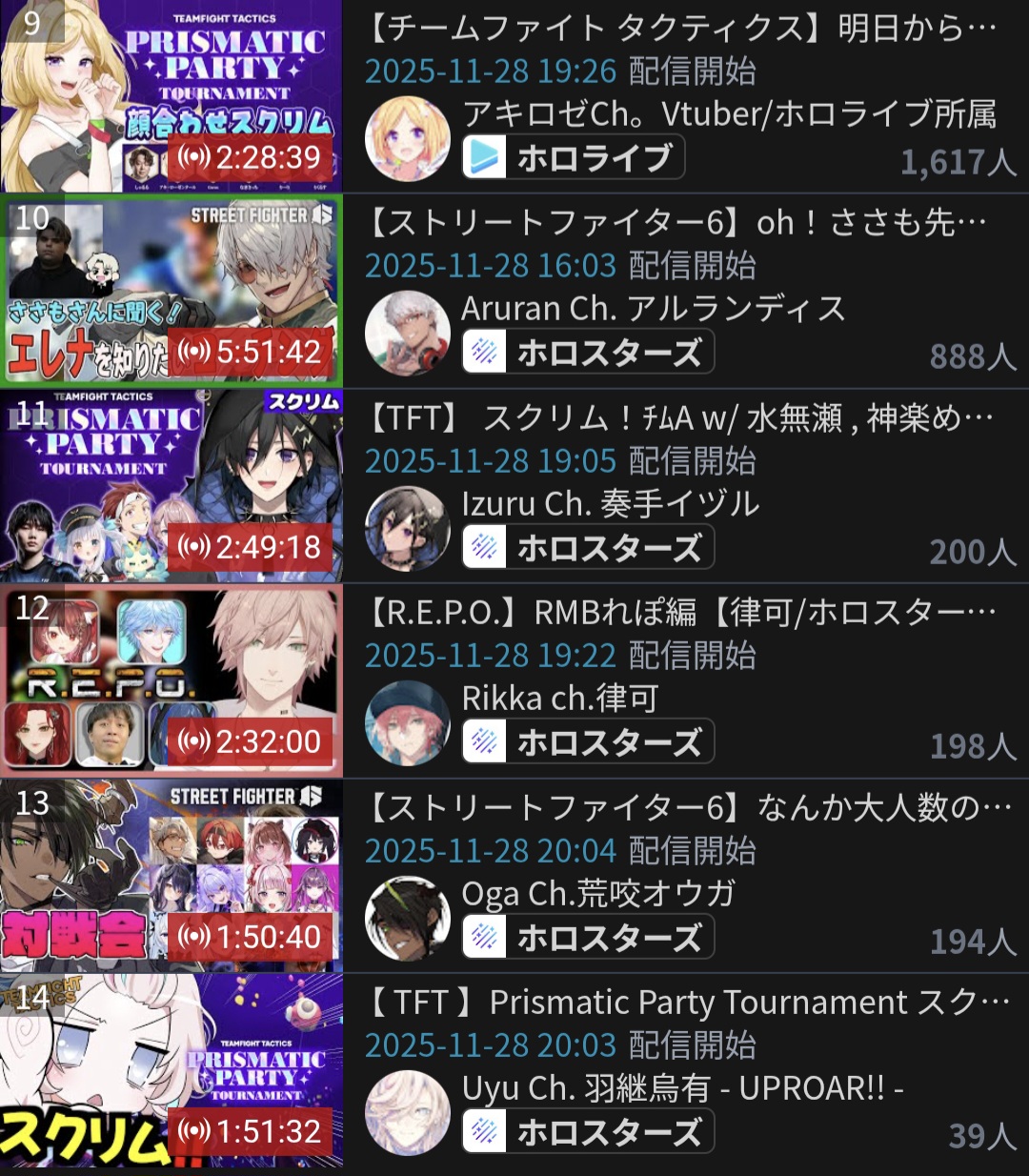Image resolution: width=1029 pixels, height=1176 pixels.
Task: Select the ホロライブ chip under アキロゼCh.
Action: (x=574, y=158)
